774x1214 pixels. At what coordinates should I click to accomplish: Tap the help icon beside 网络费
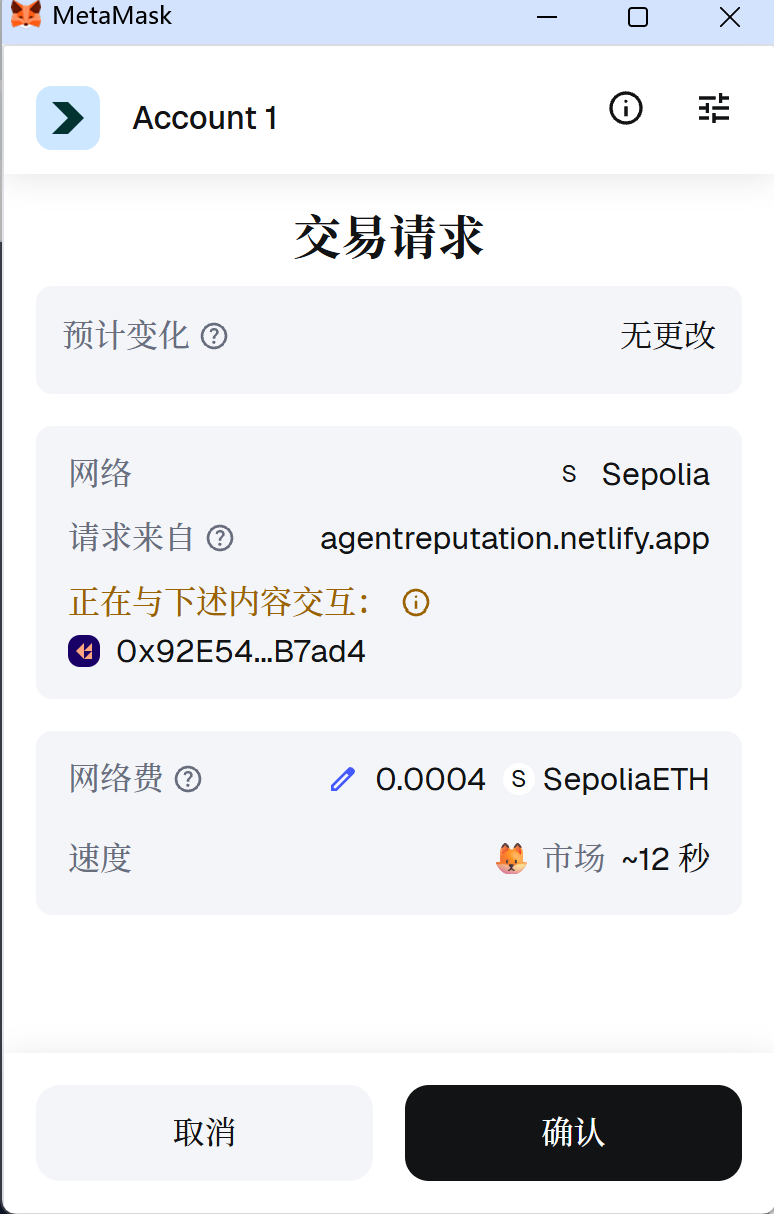pyautogui.click(x=188, y=779)
